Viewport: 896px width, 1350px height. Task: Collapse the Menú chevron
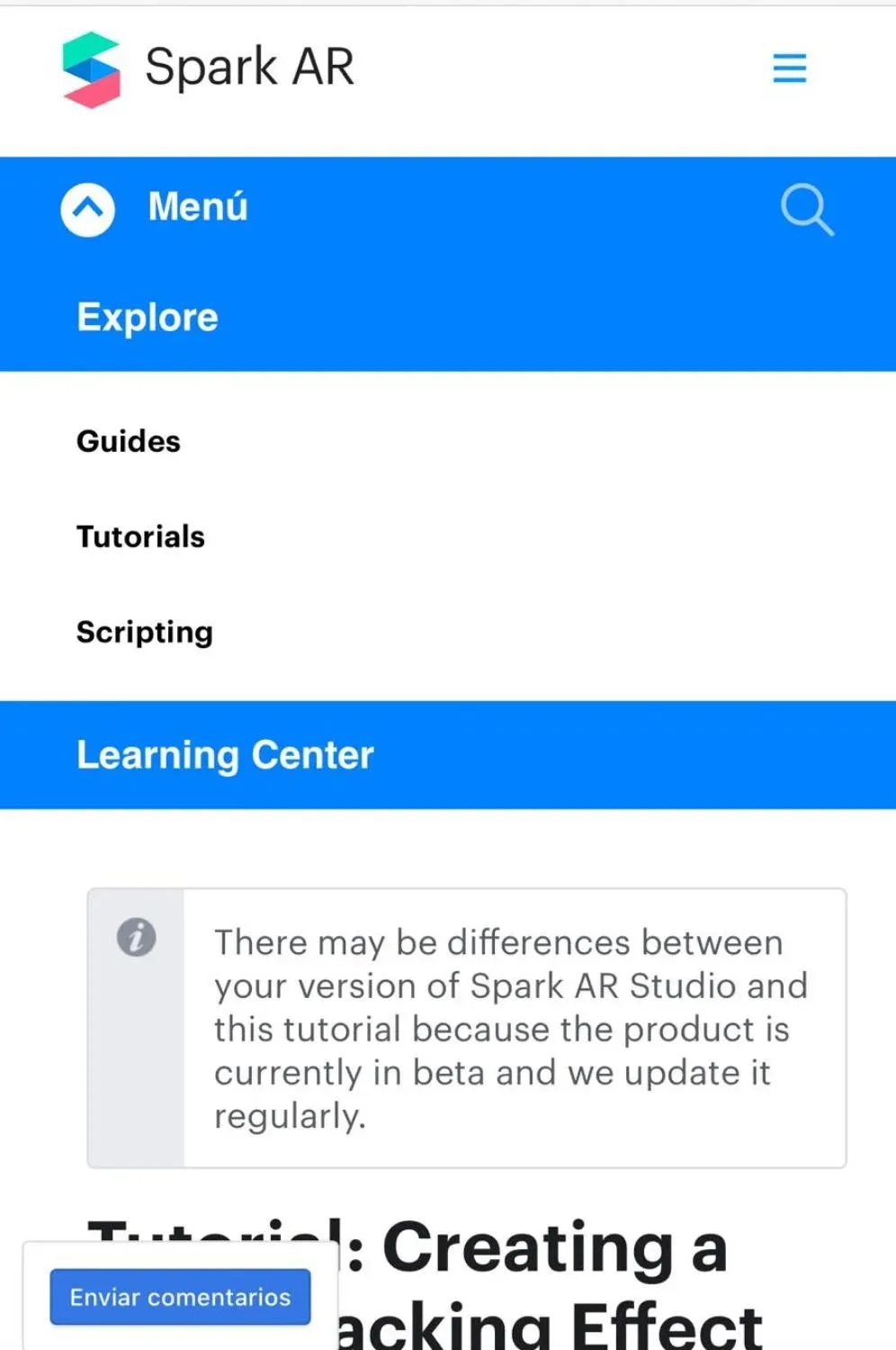(87, 210)
